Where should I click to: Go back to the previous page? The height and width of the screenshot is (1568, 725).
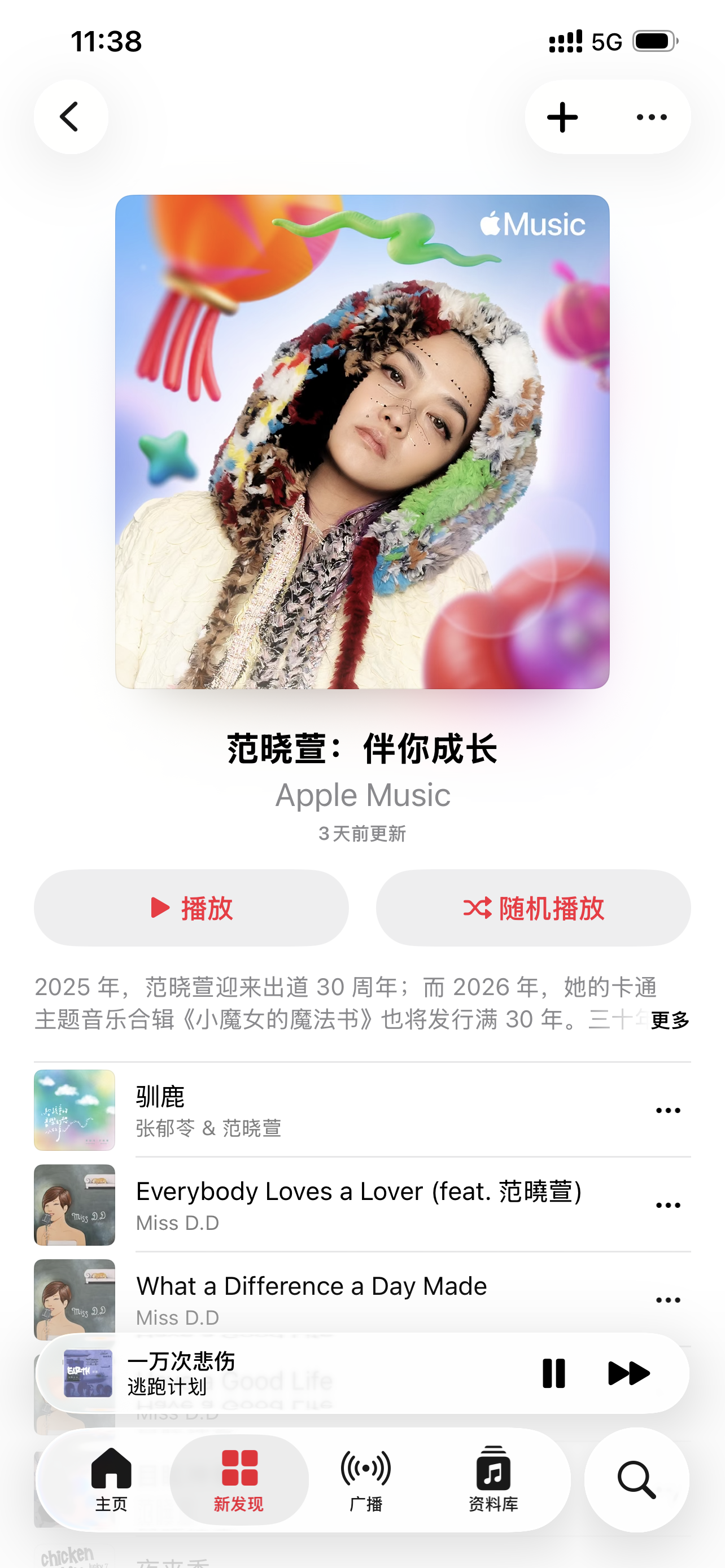click(x=71, y=116)
